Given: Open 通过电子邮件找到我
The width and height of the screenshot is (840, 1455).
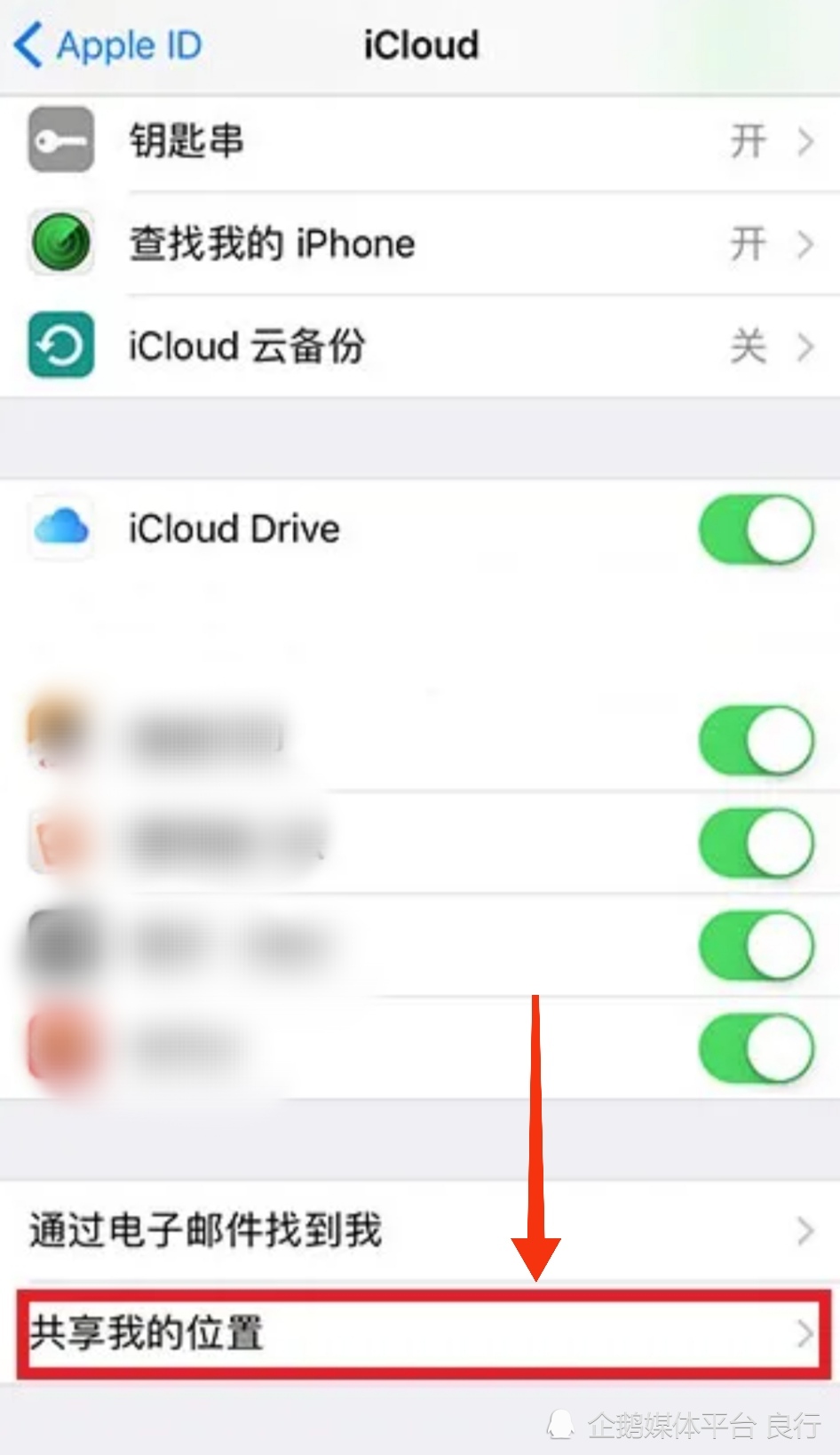Looking at the screenshot, I should tap(419, 1230).
